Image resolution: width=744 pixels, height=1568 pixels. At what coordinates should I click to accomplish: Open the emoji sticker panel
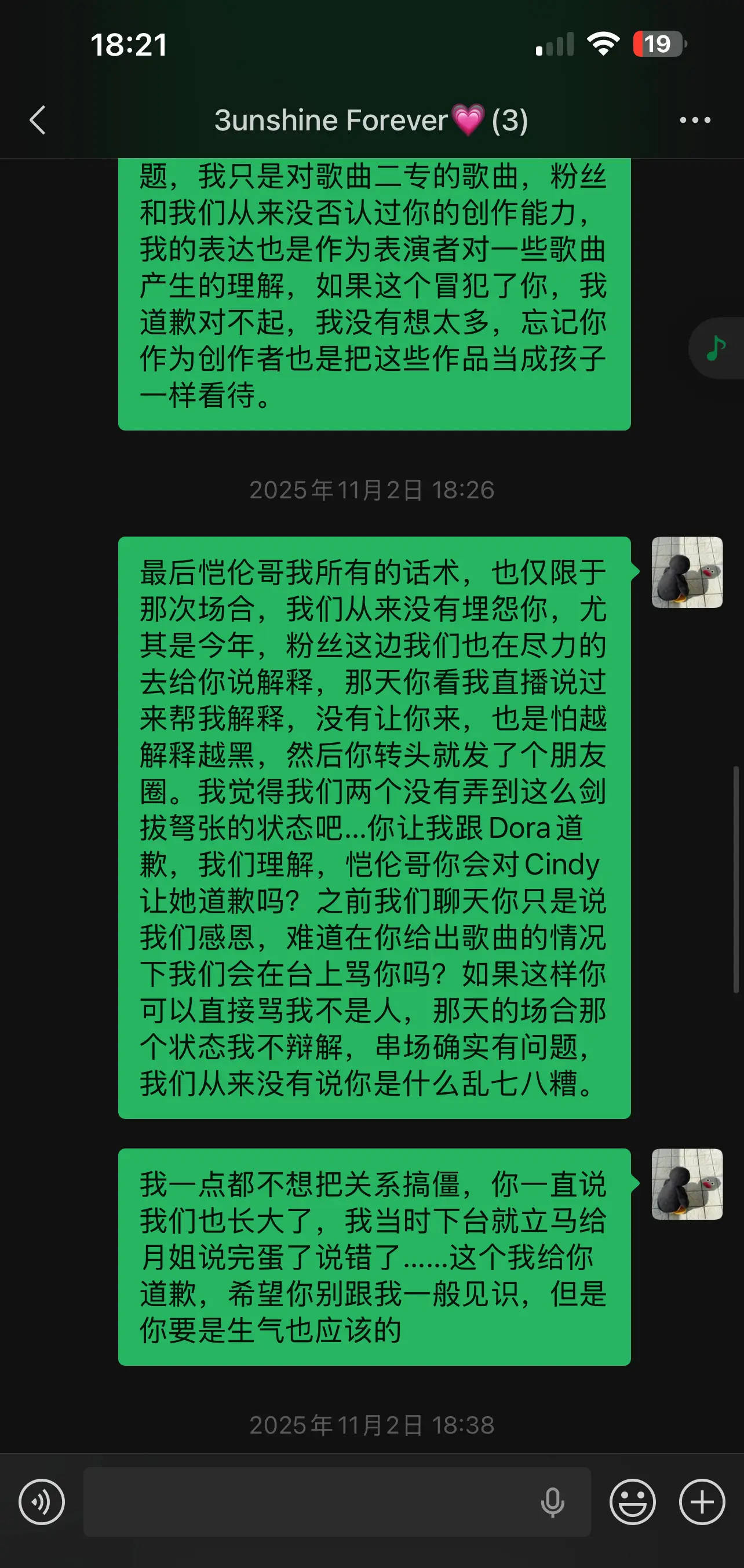[633, 1501]
